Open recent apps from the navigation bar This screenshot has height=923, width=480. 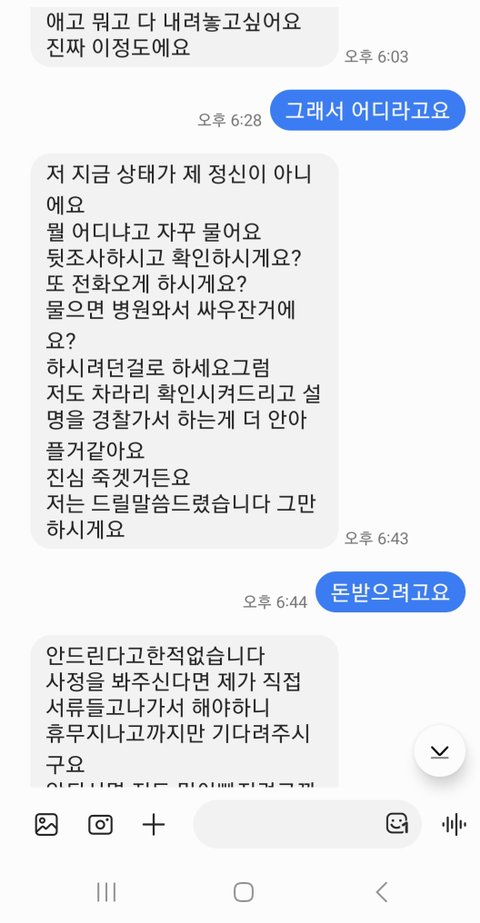(106, 892)
